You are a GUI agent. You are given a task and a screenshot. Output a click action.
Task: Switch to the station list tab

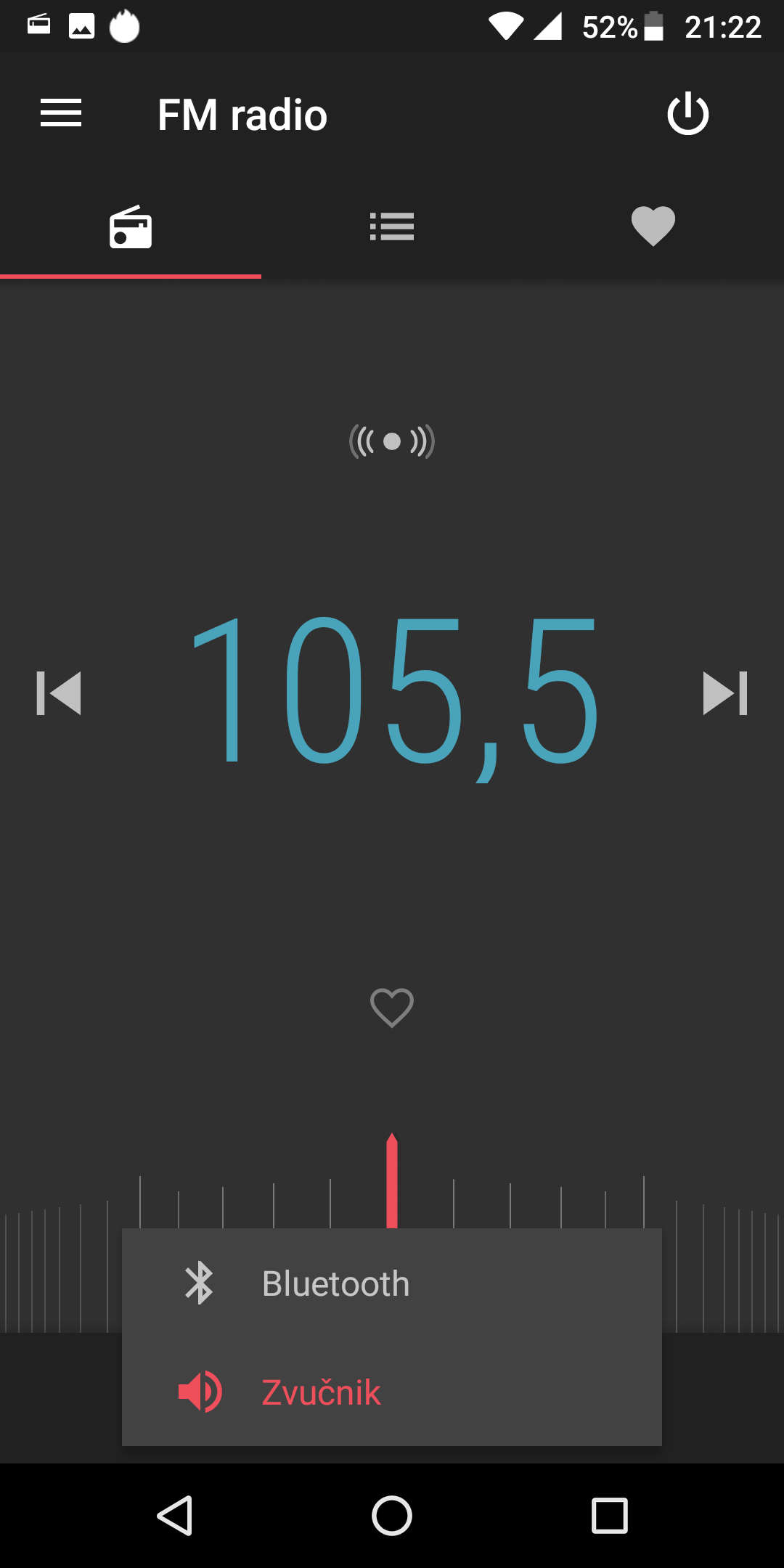(392, 226)
